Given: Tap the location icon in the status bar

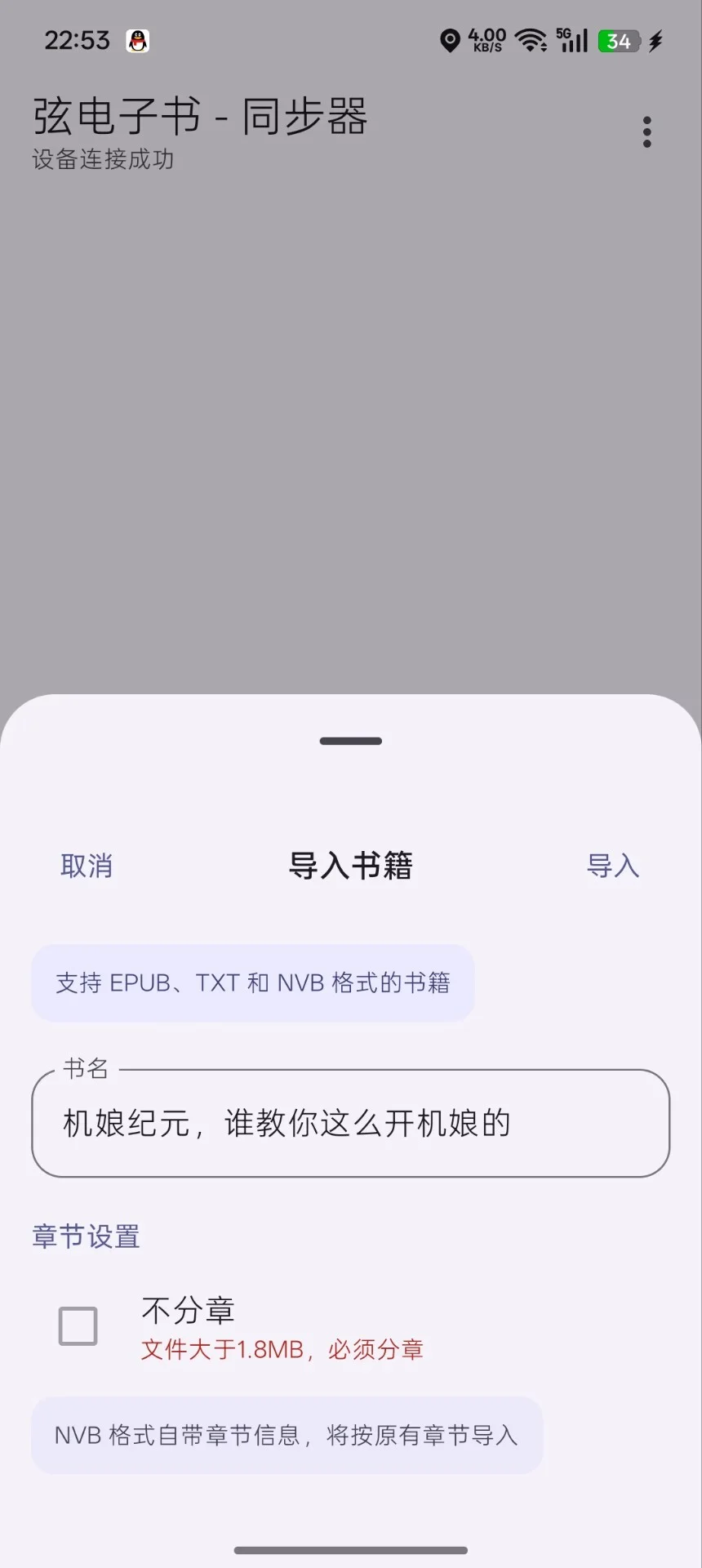Looking at the screenshot, I should tap(450, 40).
